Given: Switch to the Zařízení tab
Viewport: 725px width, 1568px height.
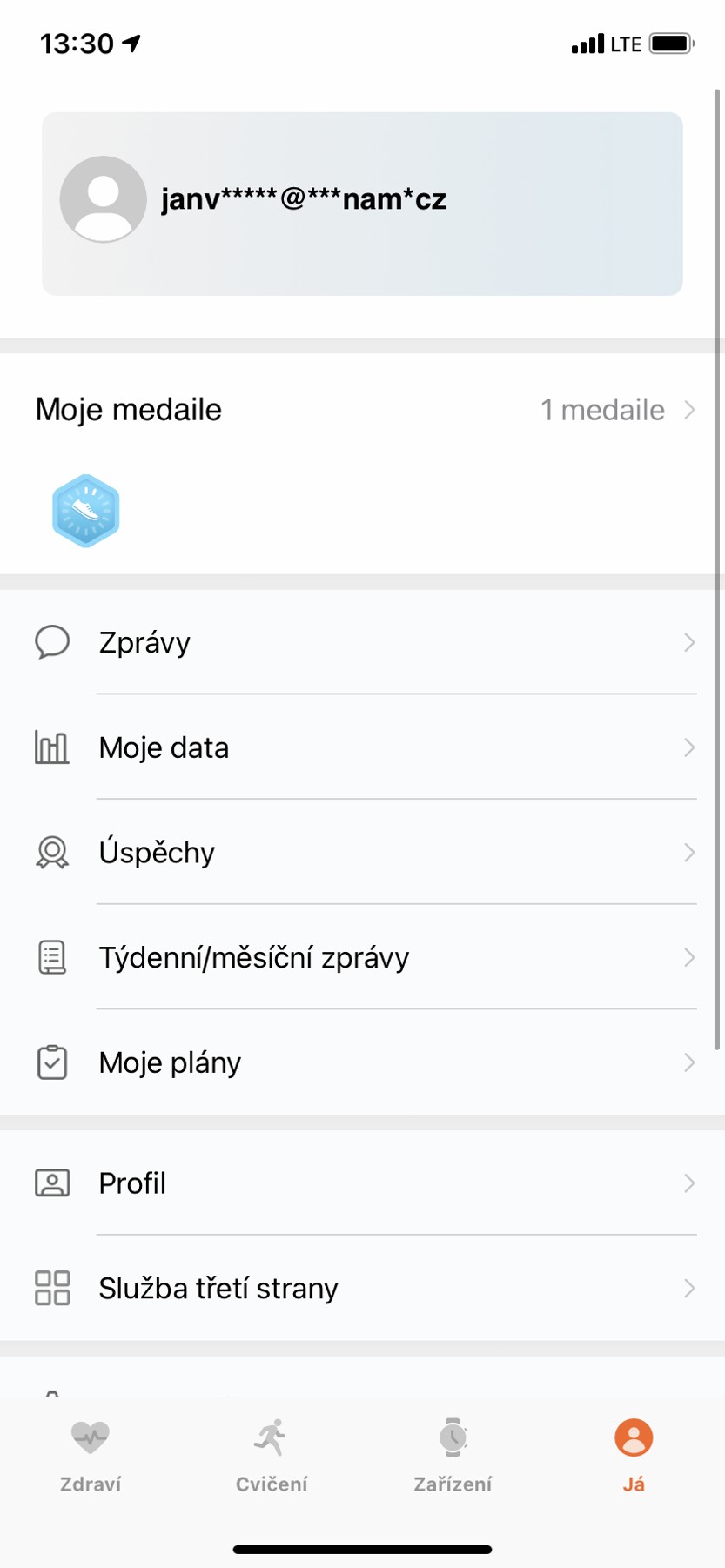Looking at the screenshot, I should point(453,1453).
